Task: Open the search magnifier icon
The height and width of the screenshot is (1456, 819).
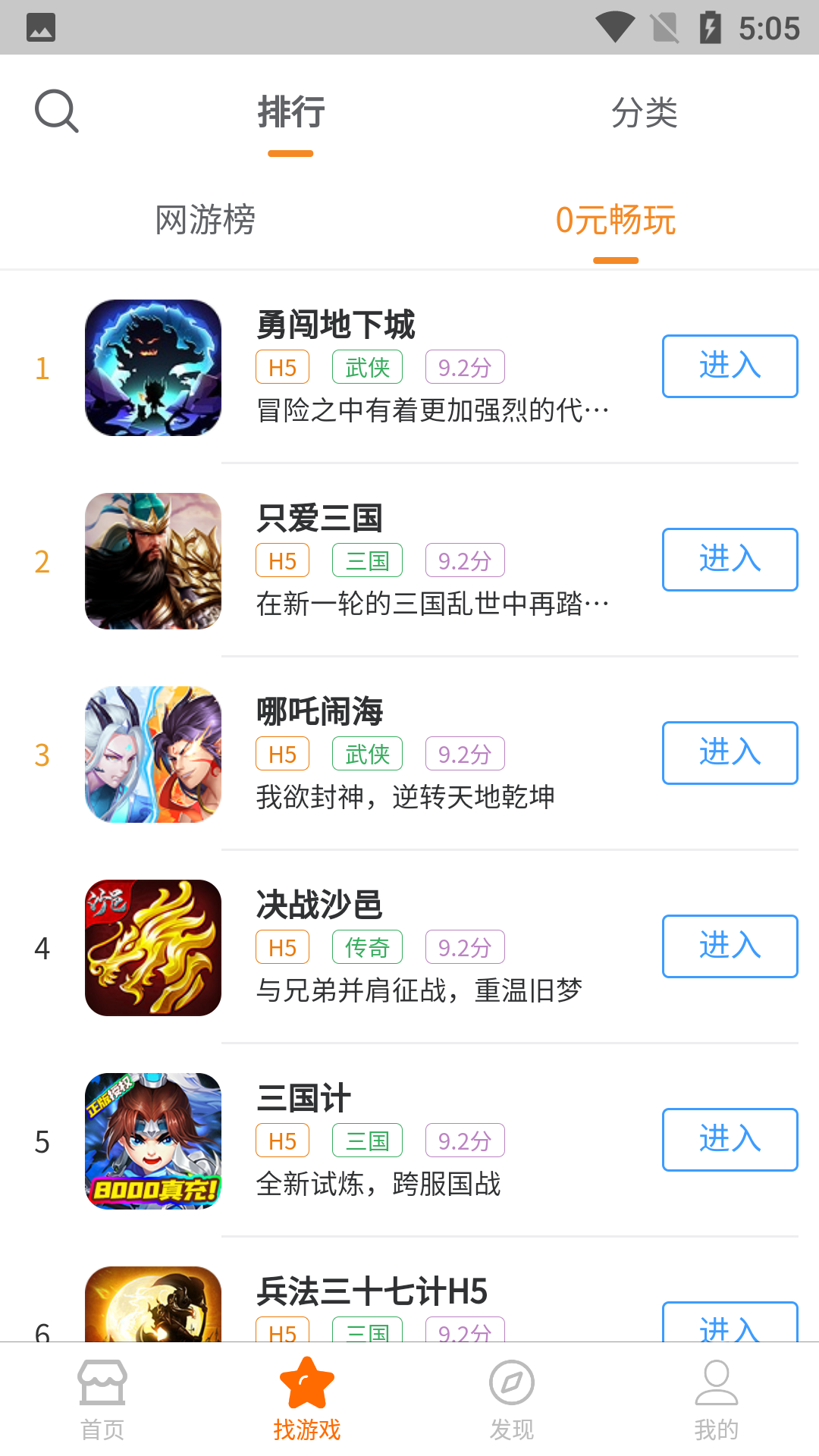Action: (x=57, y=111)
